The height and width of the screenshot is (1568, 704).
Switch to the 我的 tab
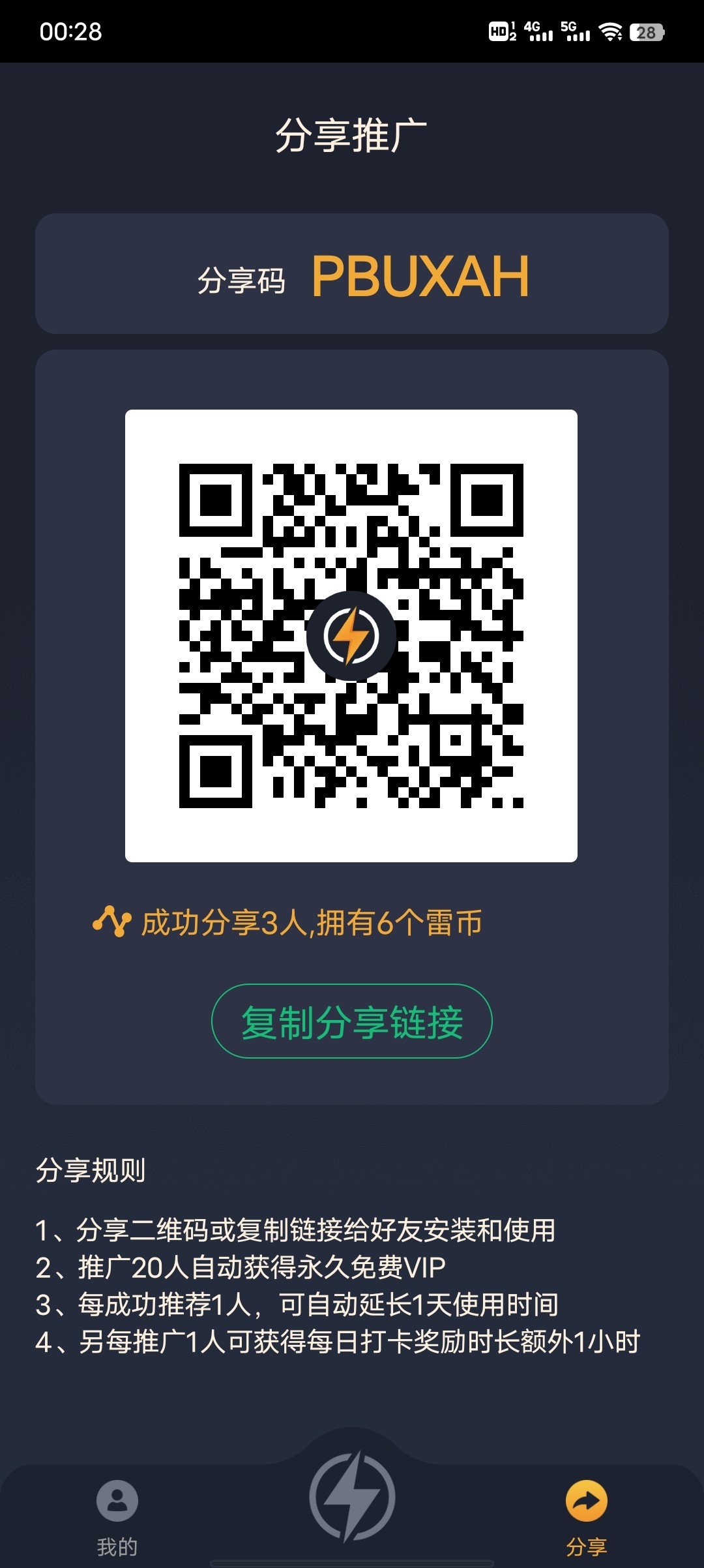coord(117,1513)
